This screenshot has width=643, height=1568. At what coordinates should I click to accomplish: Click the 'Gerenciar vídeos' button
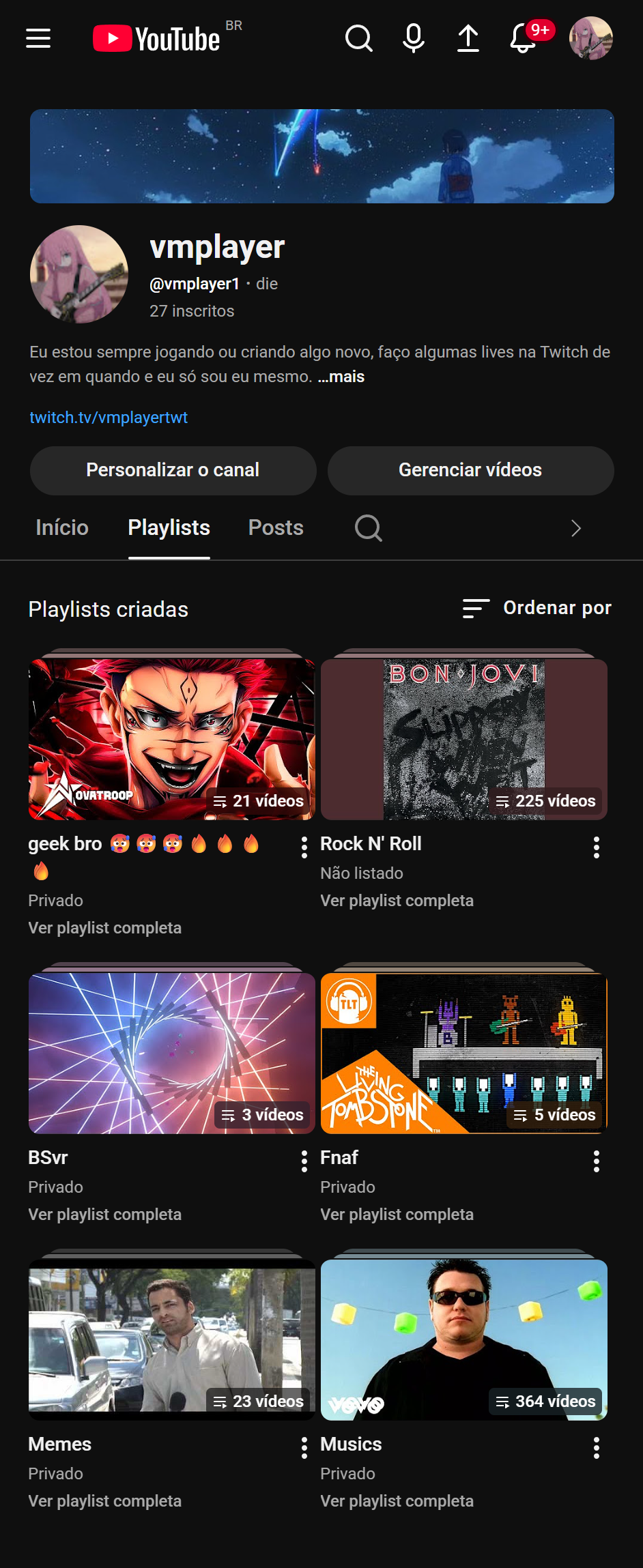click(470, 470)
